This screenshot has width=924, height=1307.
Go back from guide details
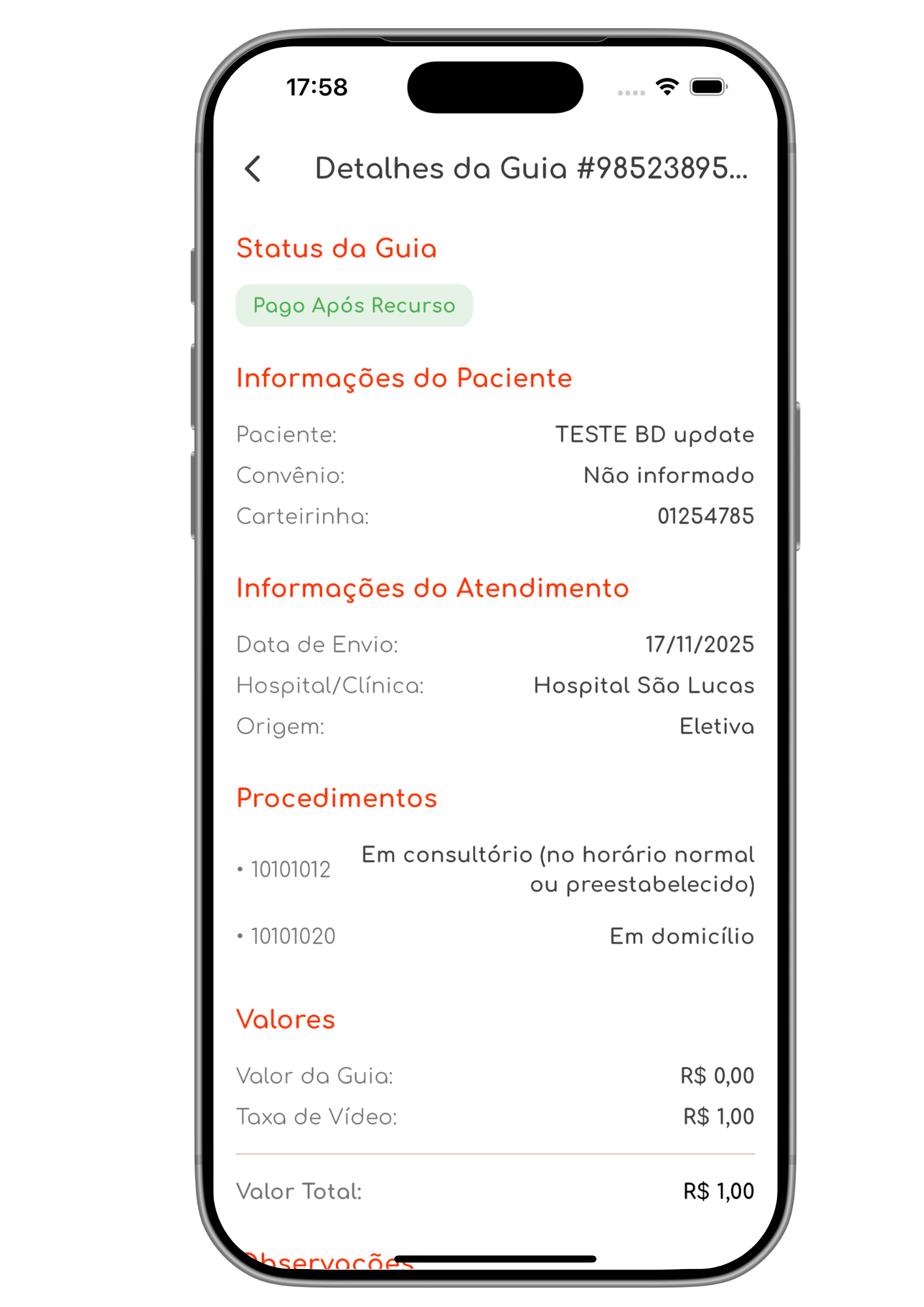(x=254, y=169)
